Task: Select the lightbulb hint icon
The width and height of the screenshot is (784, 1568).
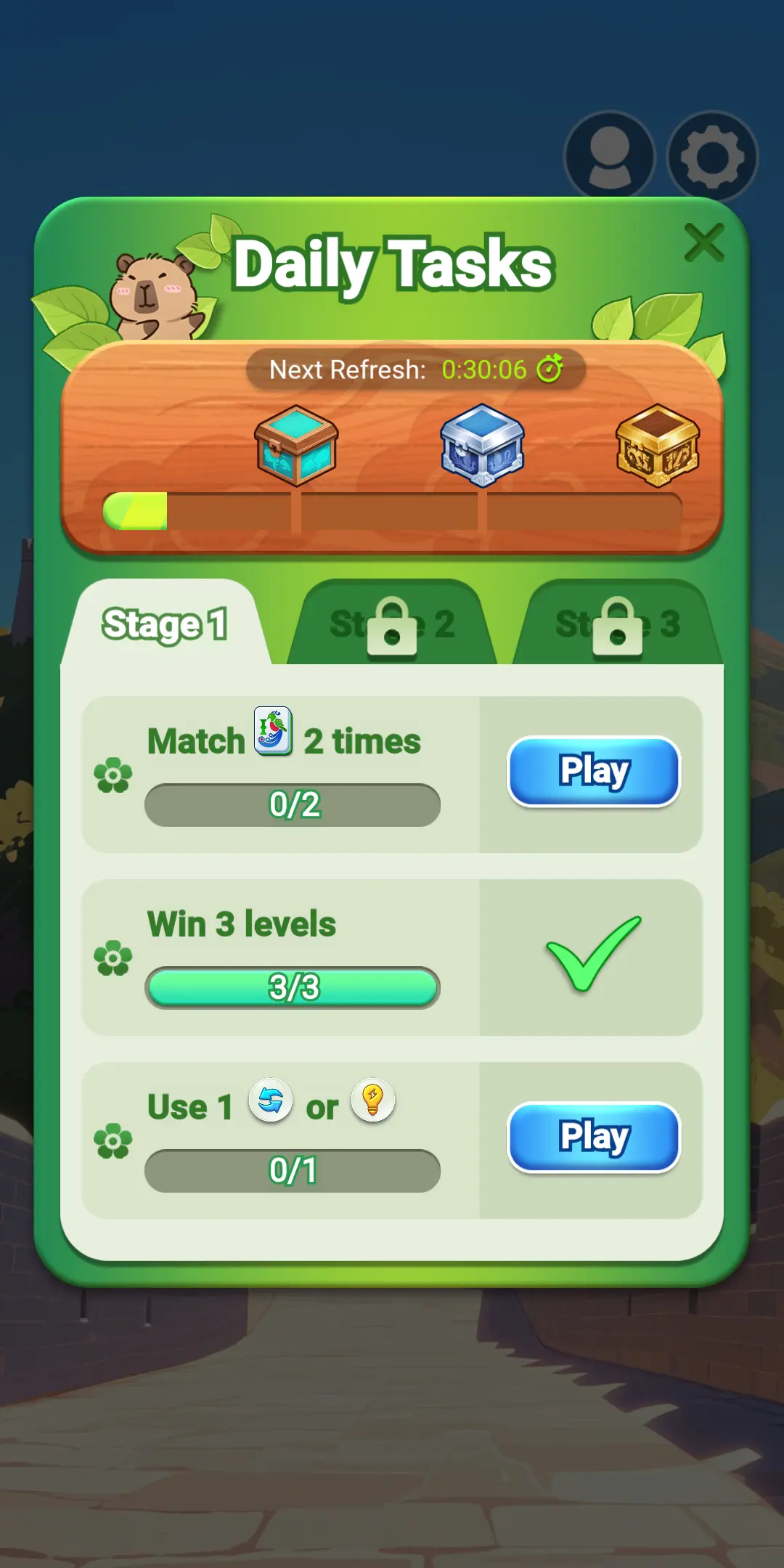Action: pyautogui.click(x=371, y=1102)
